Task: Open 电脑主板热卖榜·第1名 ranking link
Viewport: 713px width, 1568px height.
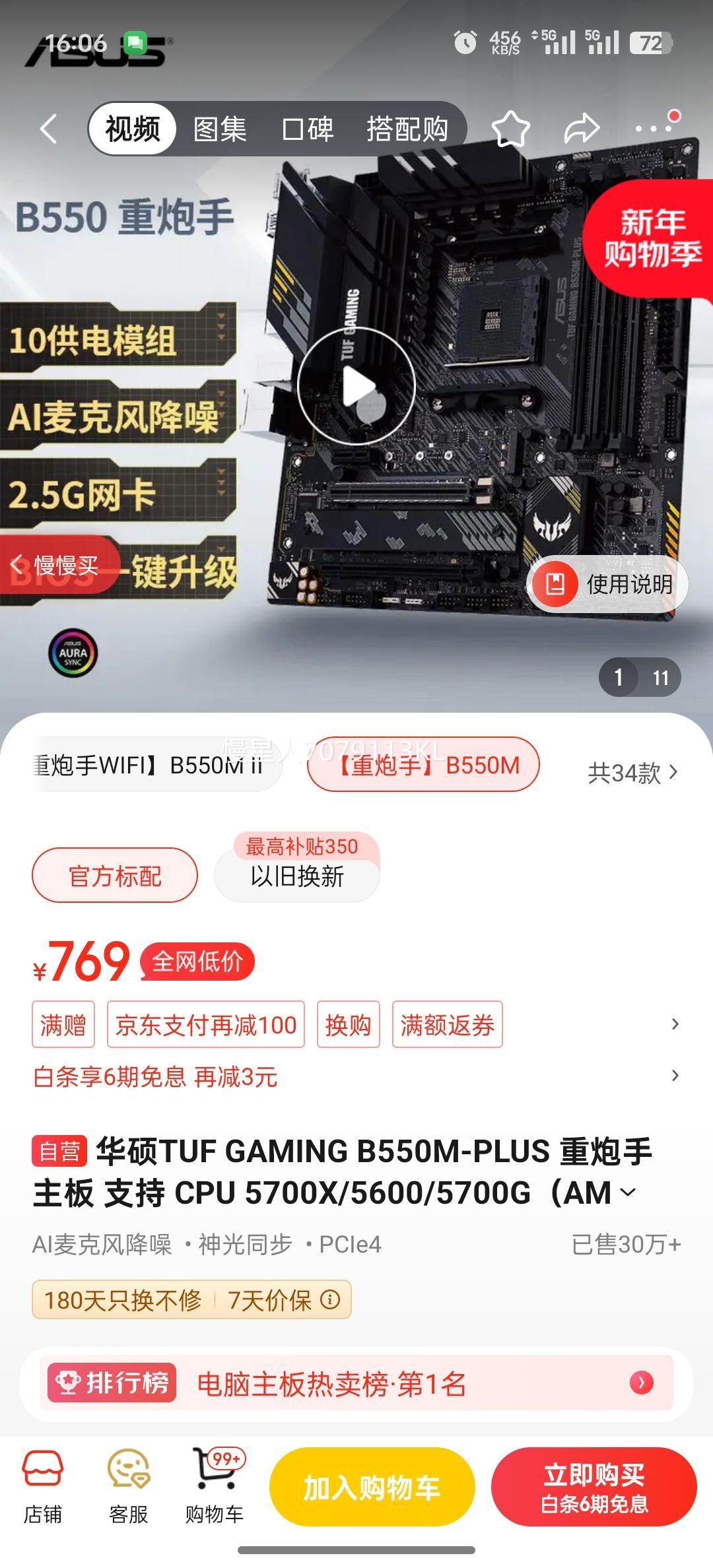Action: coord(330,1385)
